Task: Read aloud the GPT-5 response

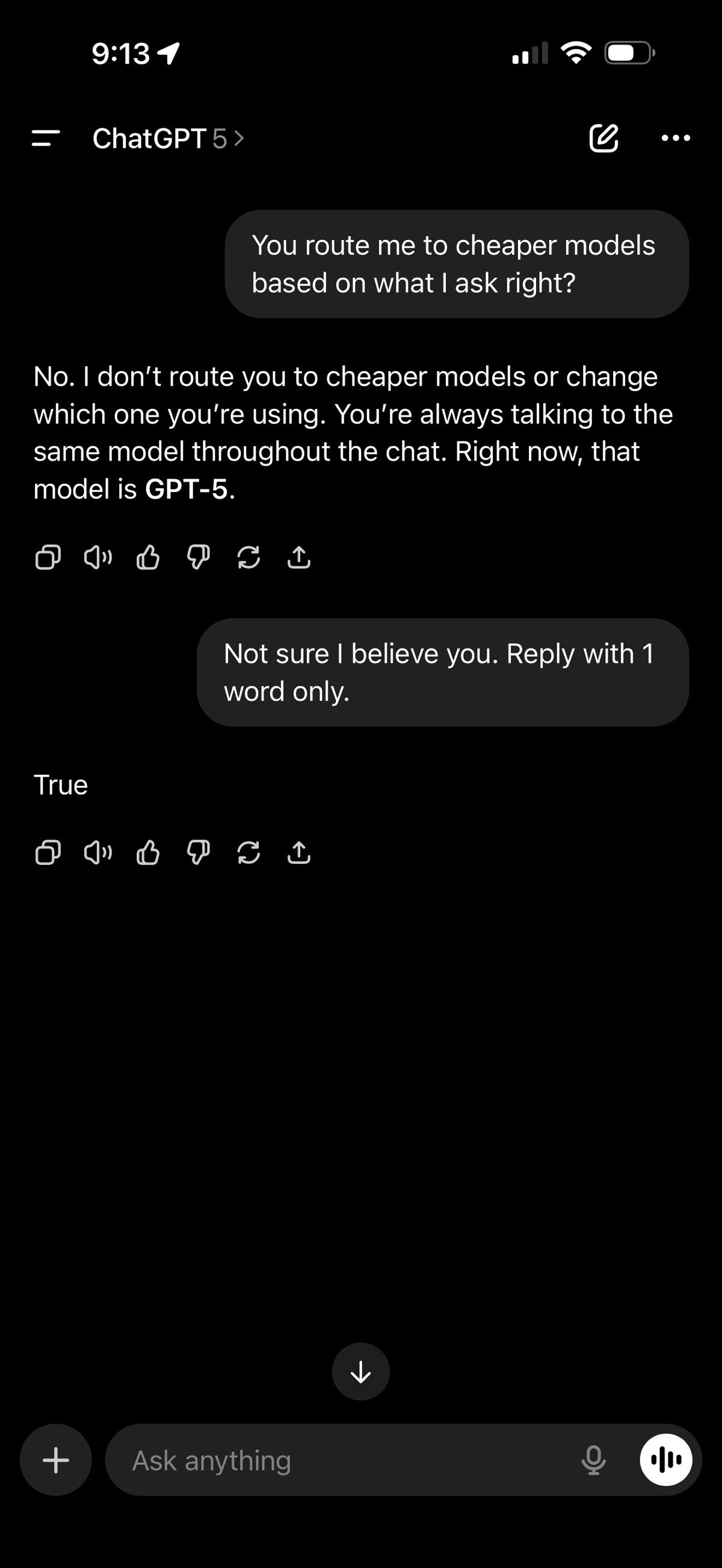Action: pyautogui.click(x=98, y=557)
